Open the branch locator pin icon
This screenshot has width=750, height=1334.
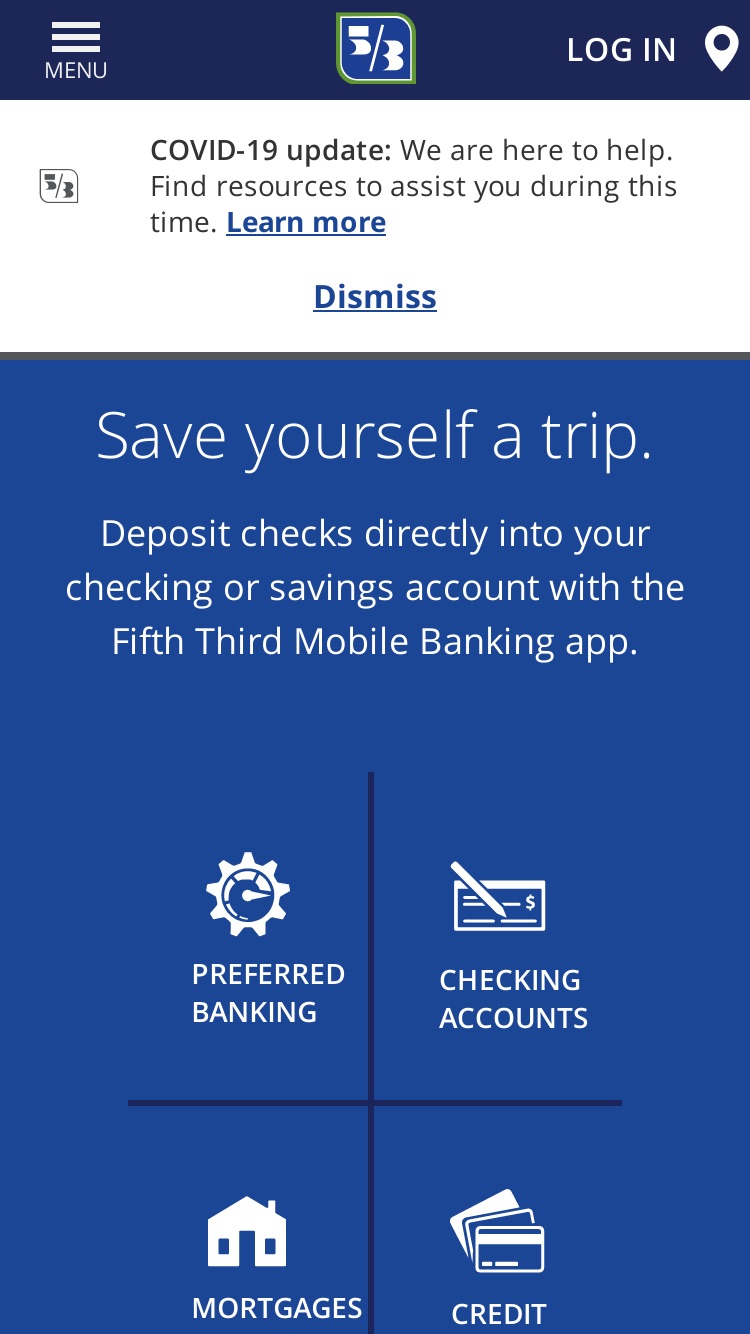(x=722, y=49)
